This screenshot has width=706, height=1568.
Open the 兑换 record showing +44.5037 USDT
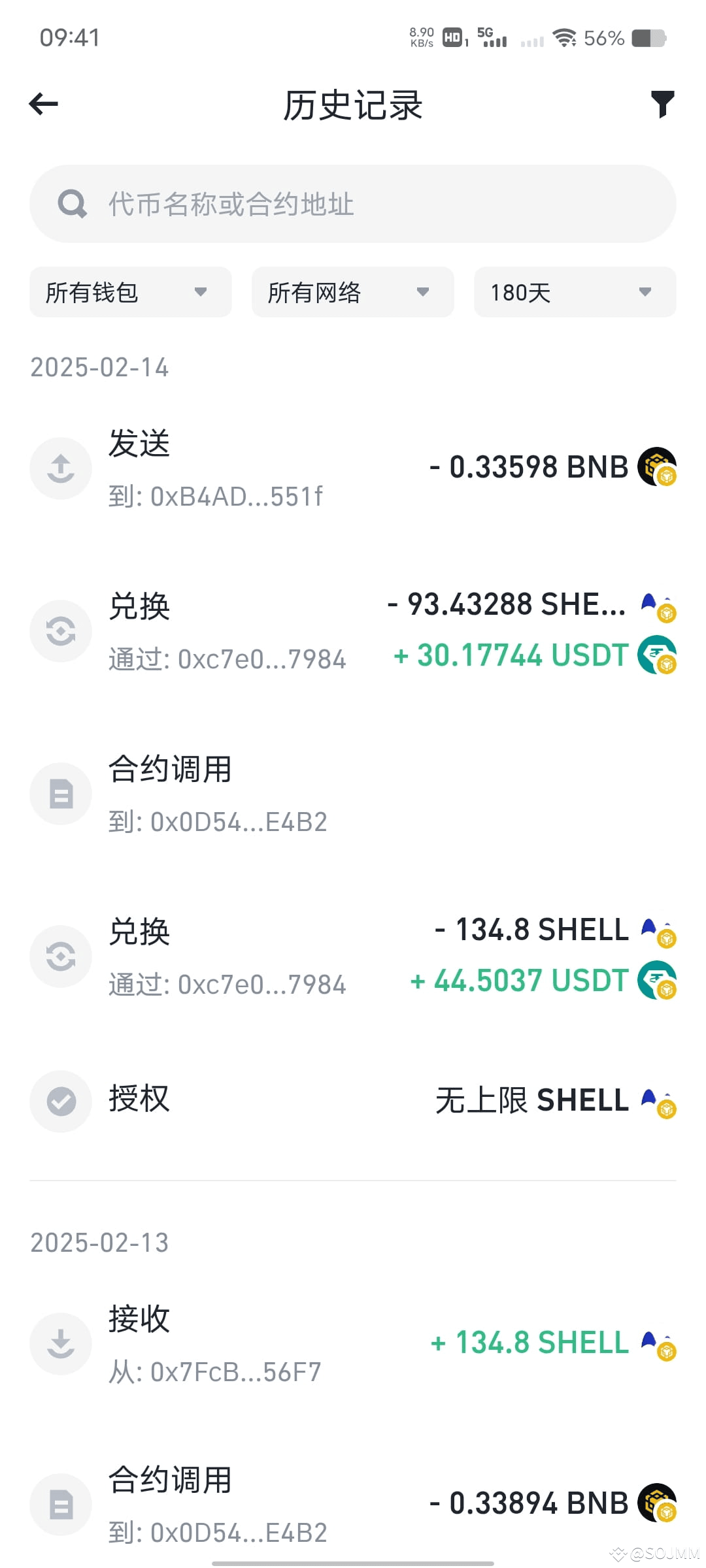click(353, 956)
